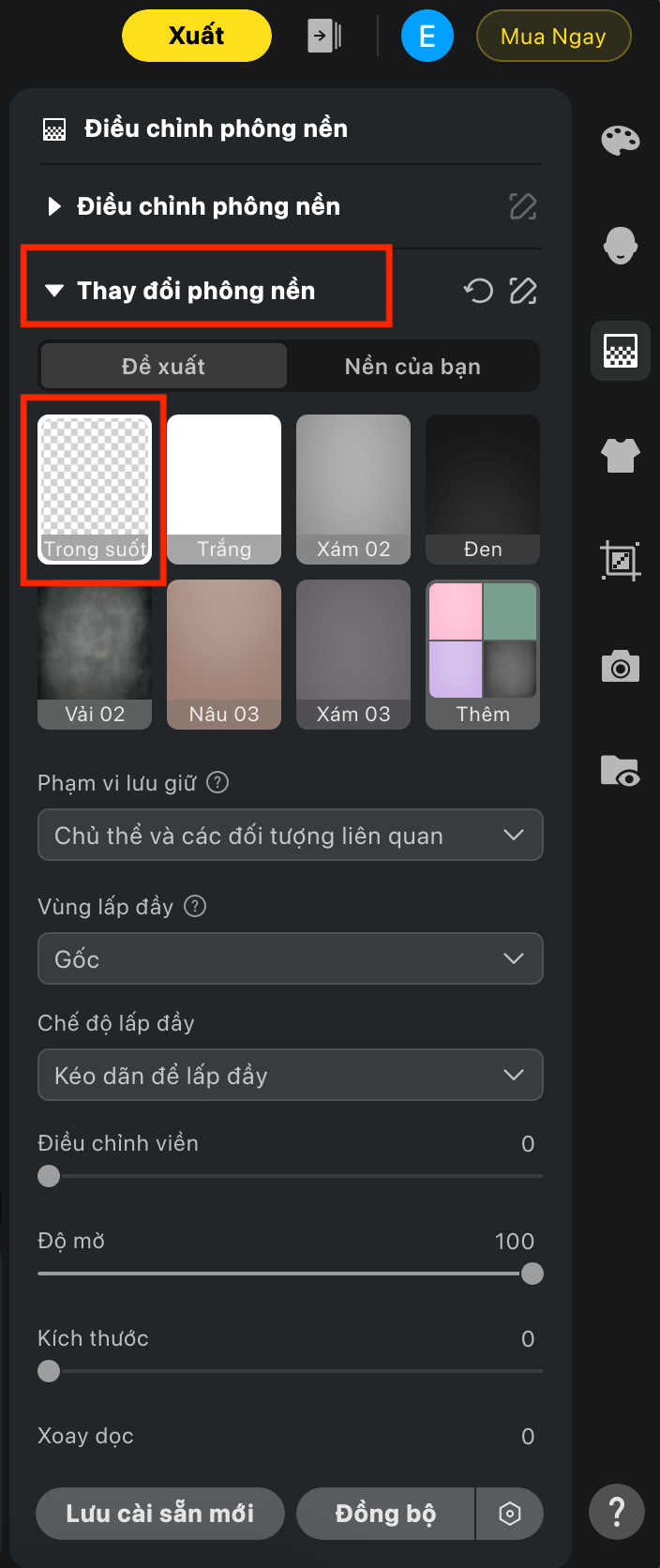
Task: Switch to the Nền của bạn tab
Action: [x=412, y=367]
